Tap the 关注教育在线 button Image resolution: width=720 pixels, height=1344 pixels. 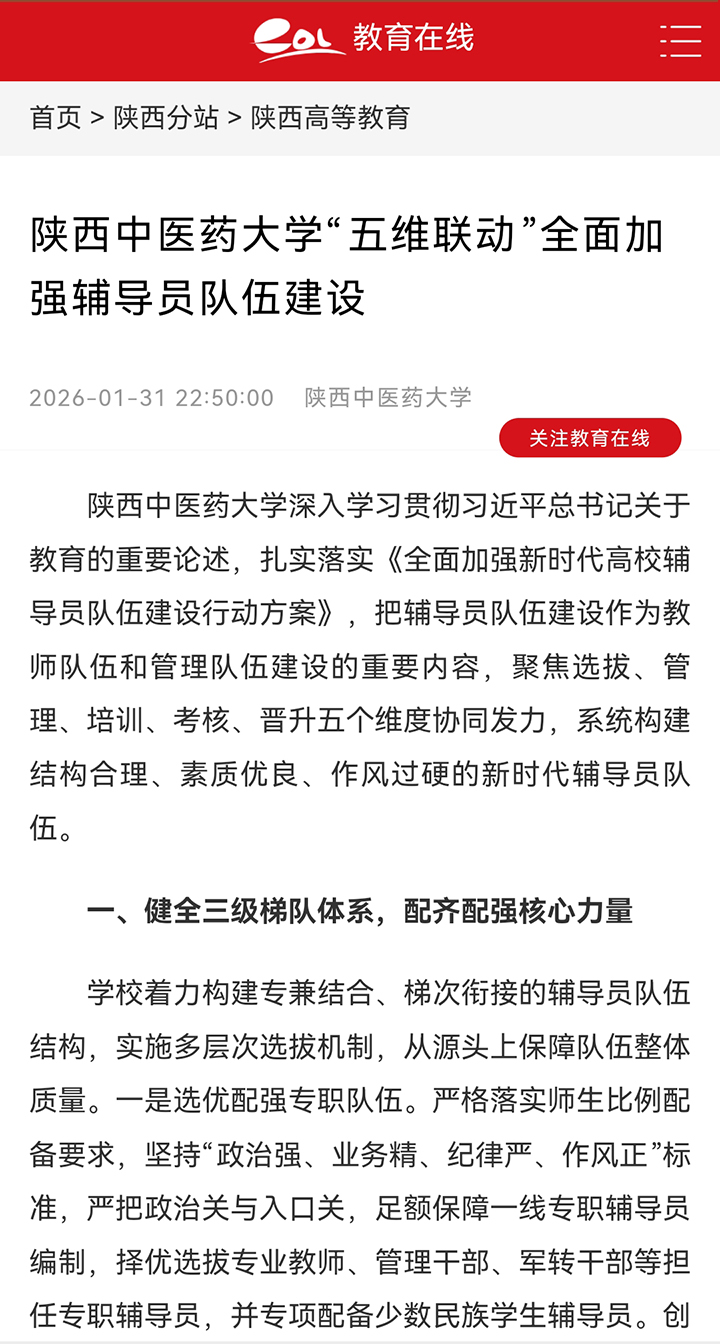coord(590,438)
